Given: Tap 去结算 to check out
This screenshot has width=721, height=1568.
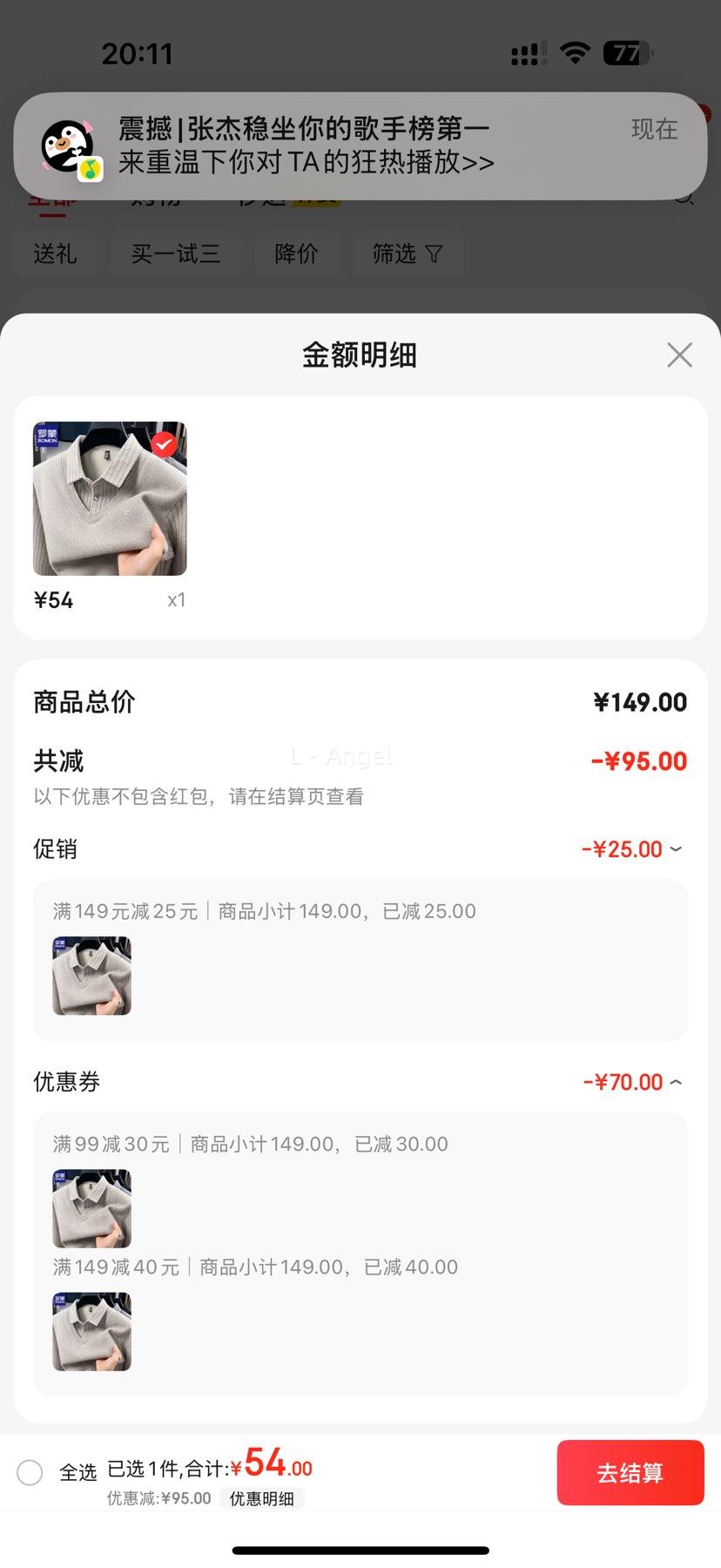Looking at the screenshot, I should (x=630, y=1472).
